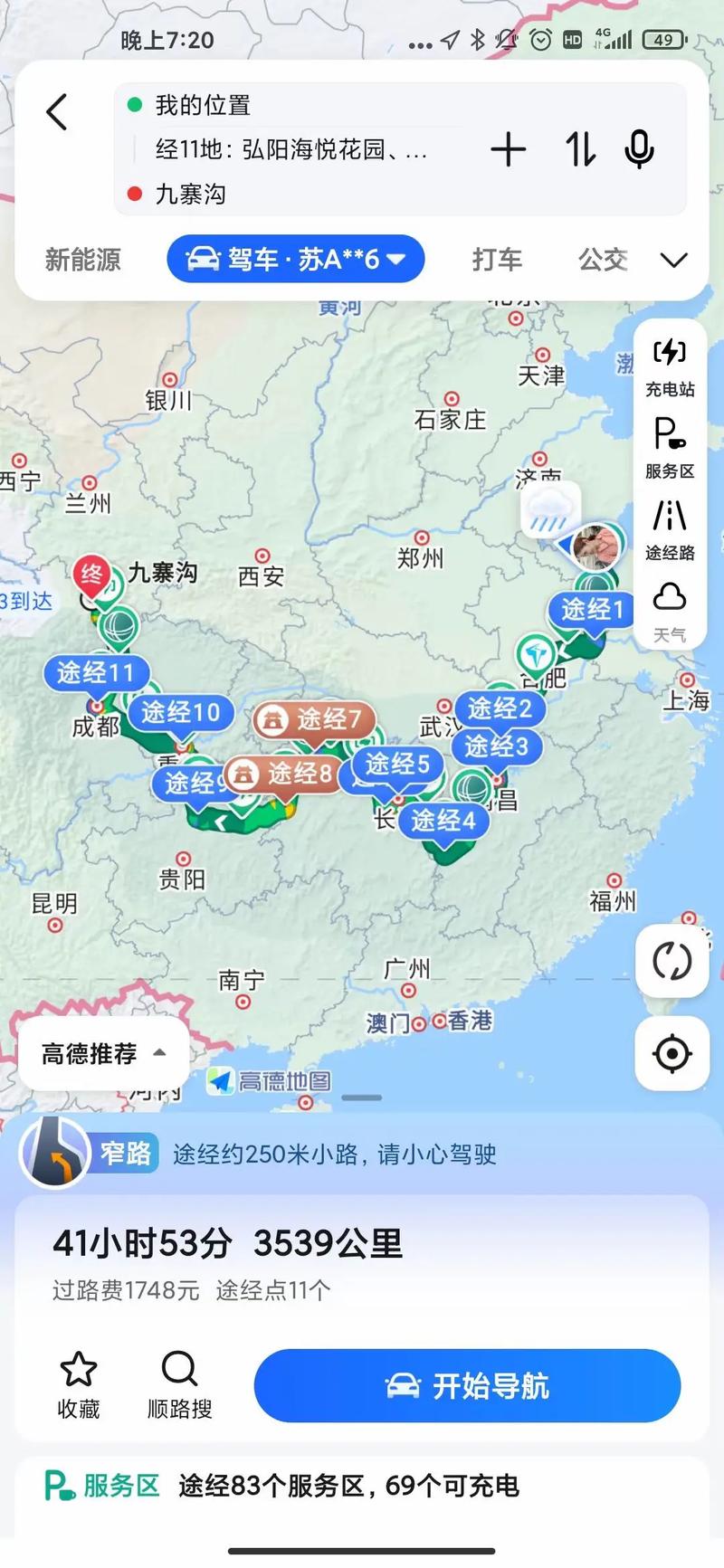Expand more travel modes with the chevron
The width and height of the screenshot is (724, 1568).
673,259
